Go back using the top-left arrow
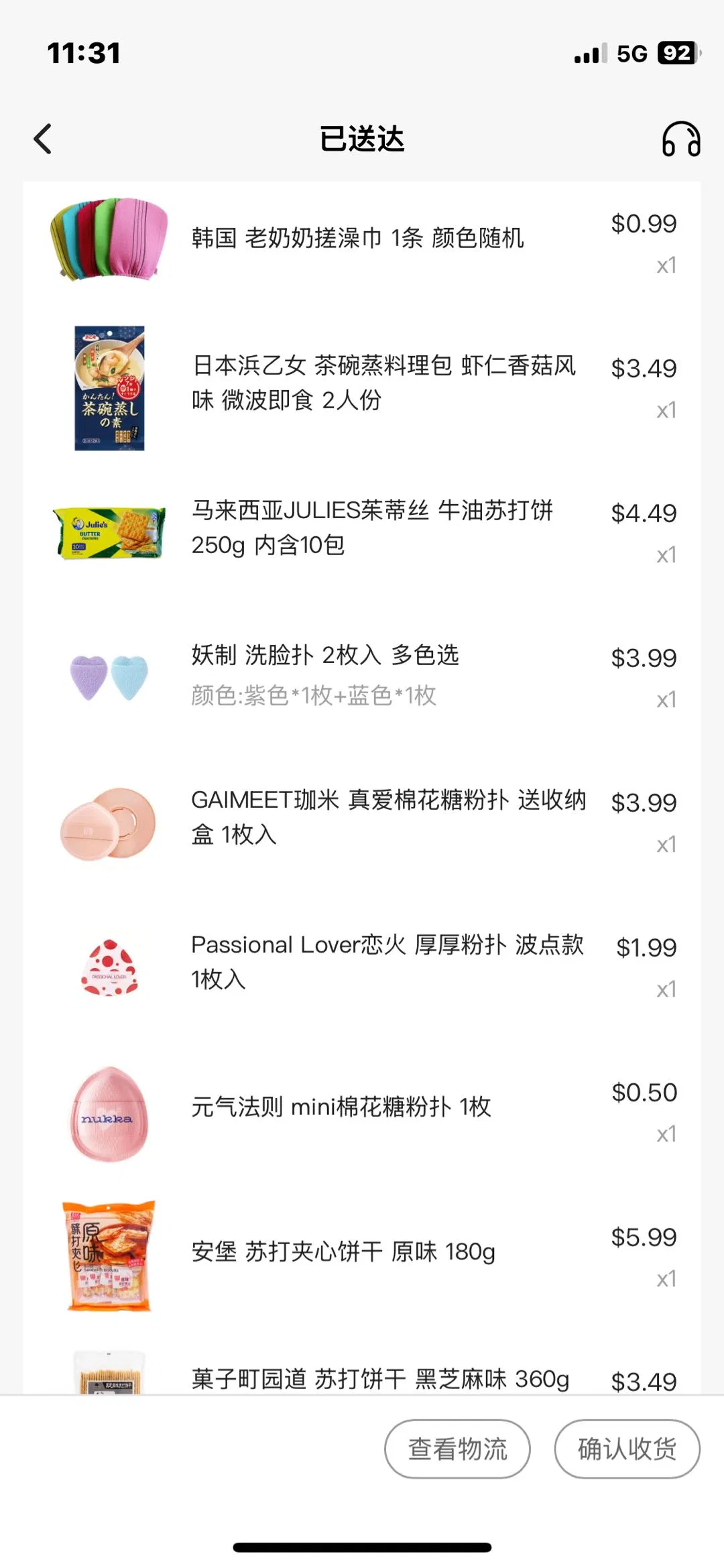 click(x=43, y=139)
